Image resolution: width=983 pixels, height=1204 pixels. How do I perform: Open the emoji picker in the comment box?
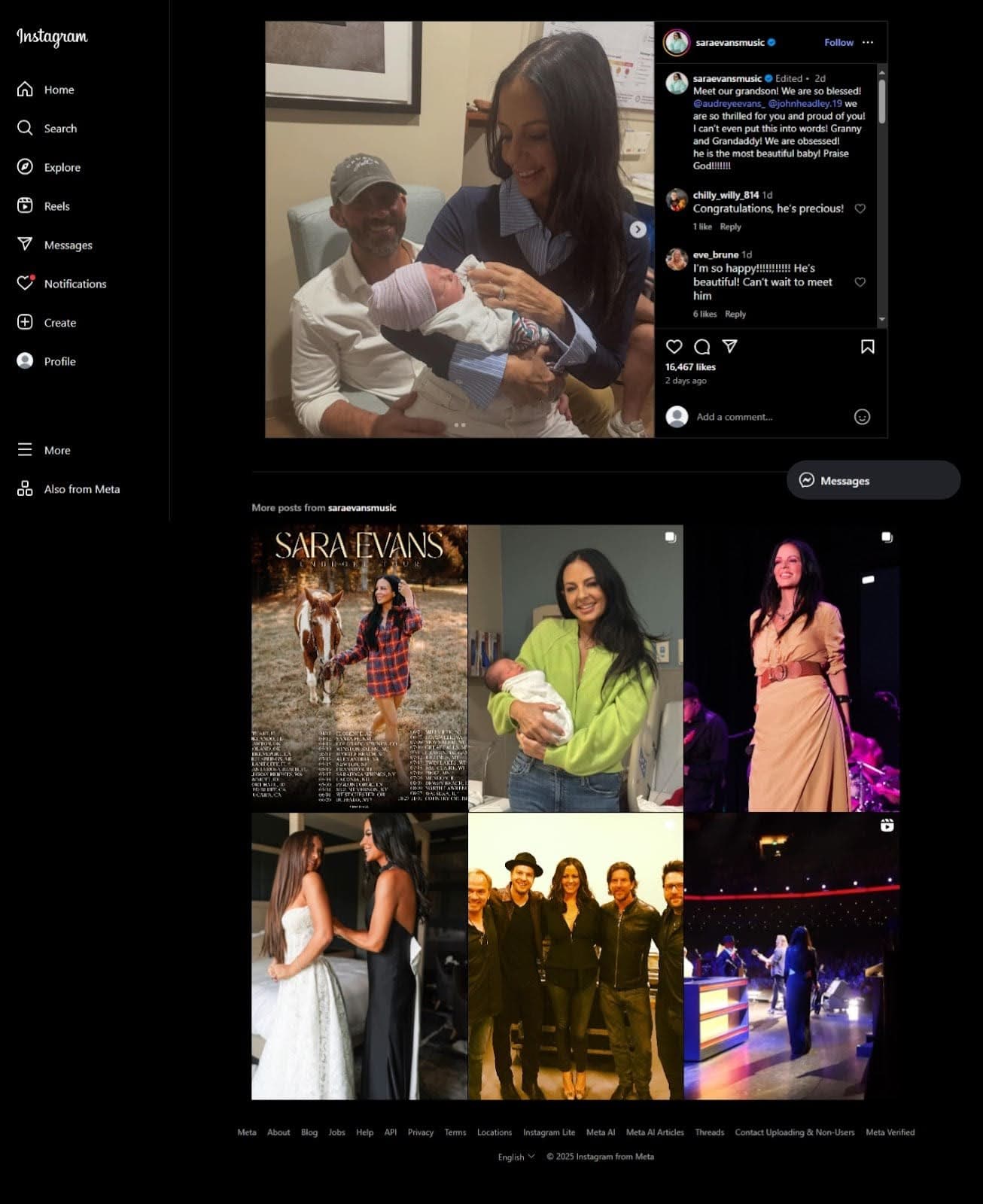pos(862,417)
